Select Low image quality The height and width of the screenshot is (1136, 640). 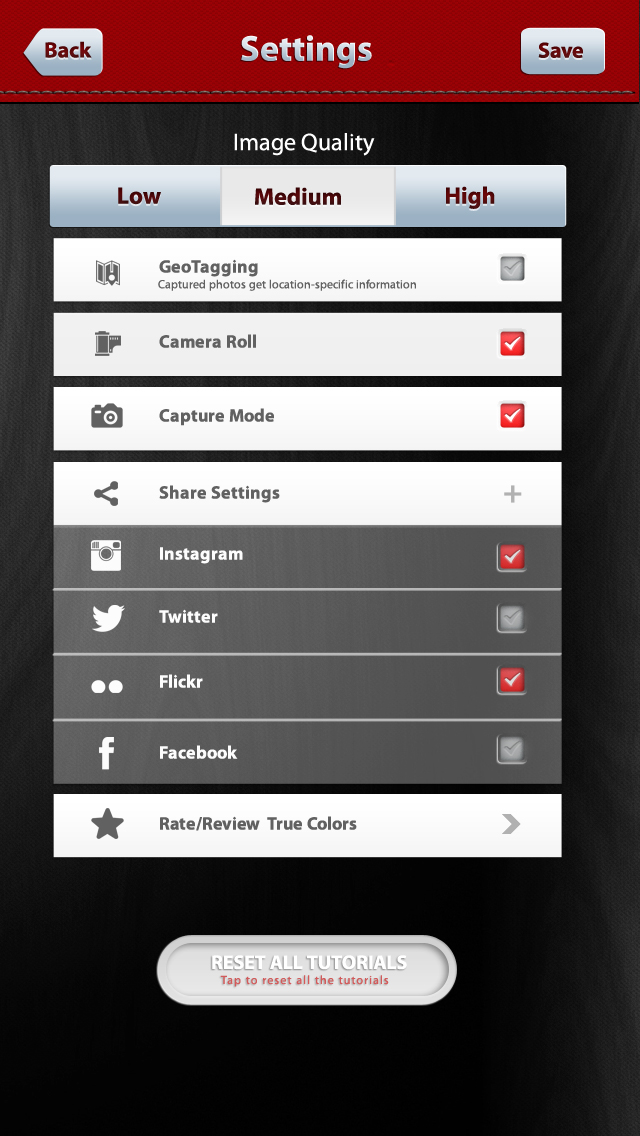[137, 196]
